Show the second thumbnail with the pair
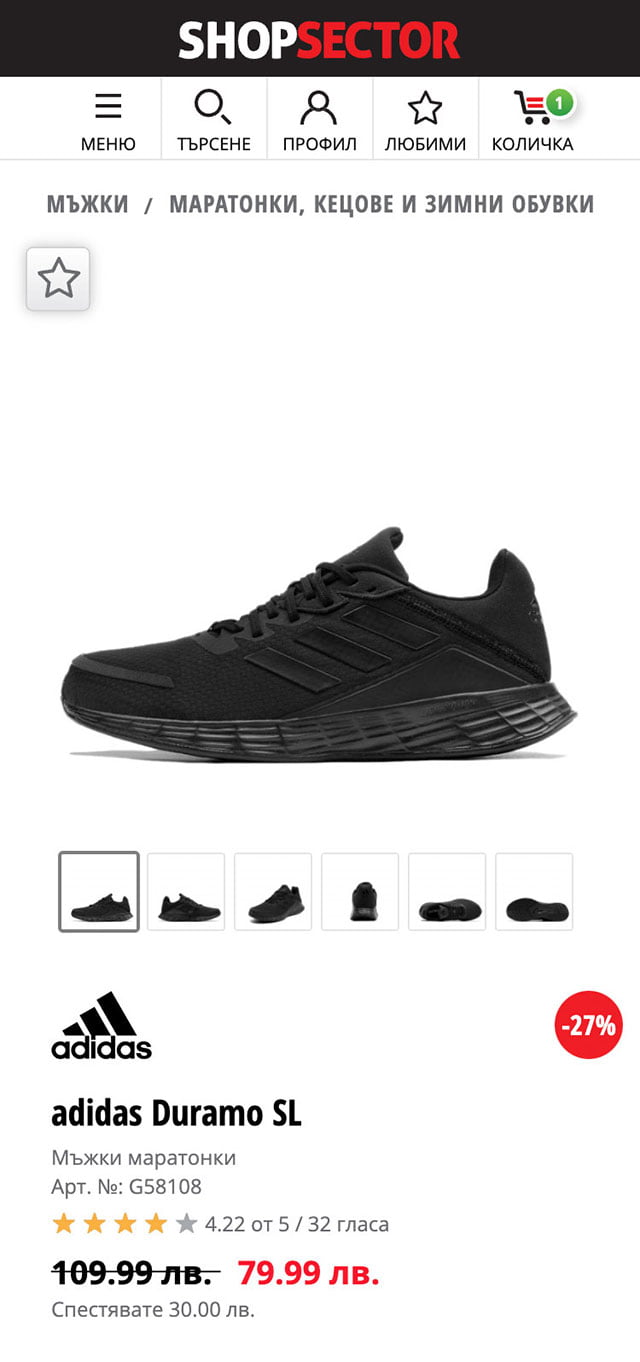 click(x=186, y=892)
